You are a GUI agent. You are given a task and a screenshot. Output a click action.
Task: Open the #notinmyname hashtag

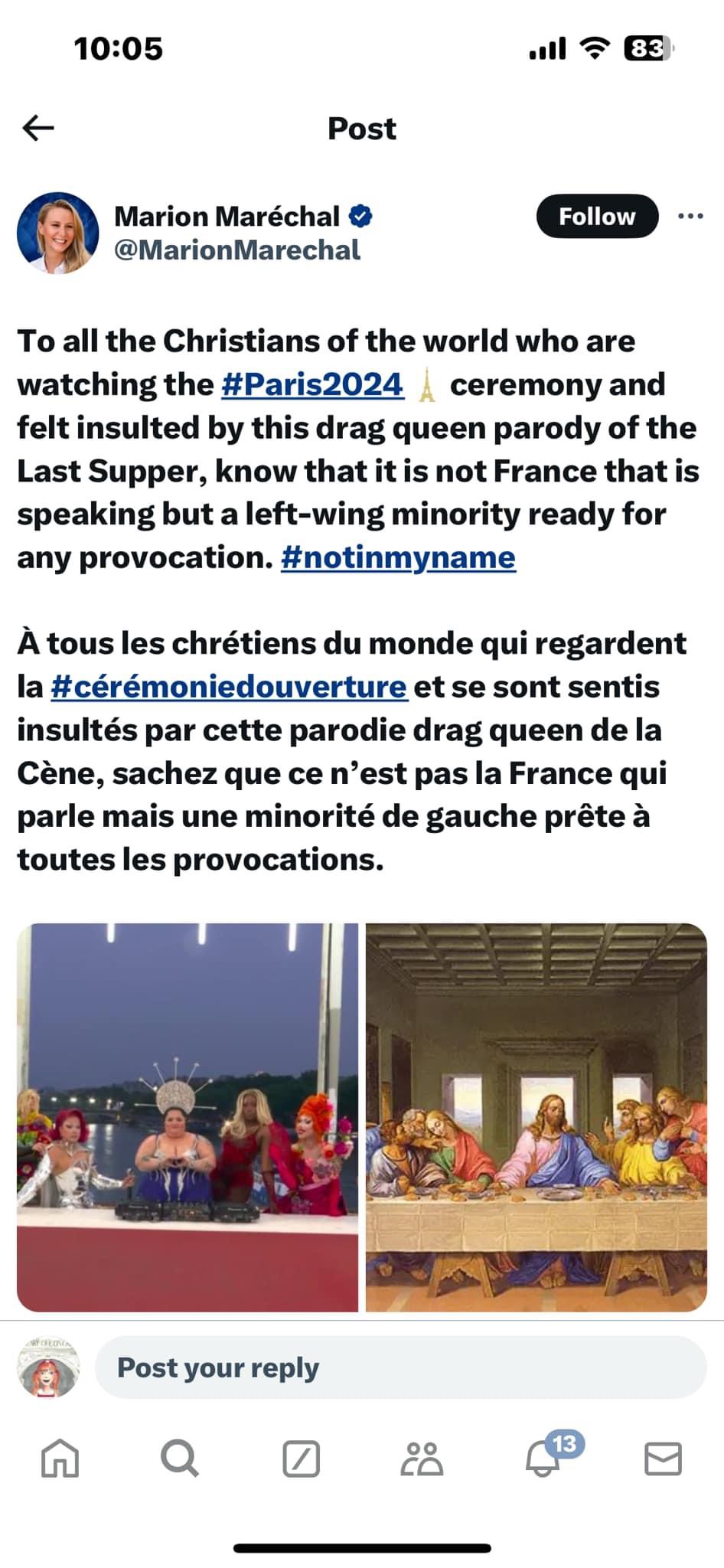398,557
